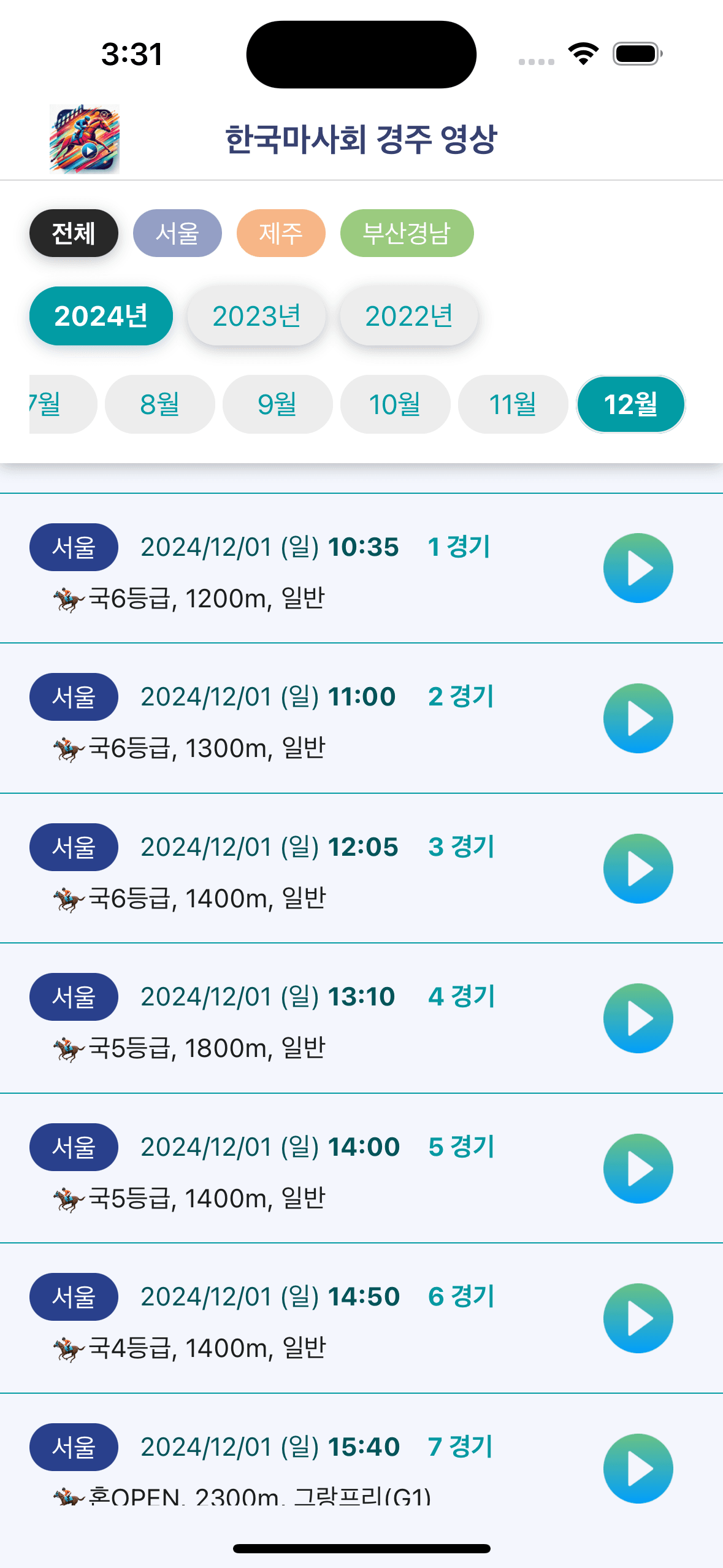Choose the 11월 month chip
This screenshot has width=723, height=1568.
click(x=513, y=404)
